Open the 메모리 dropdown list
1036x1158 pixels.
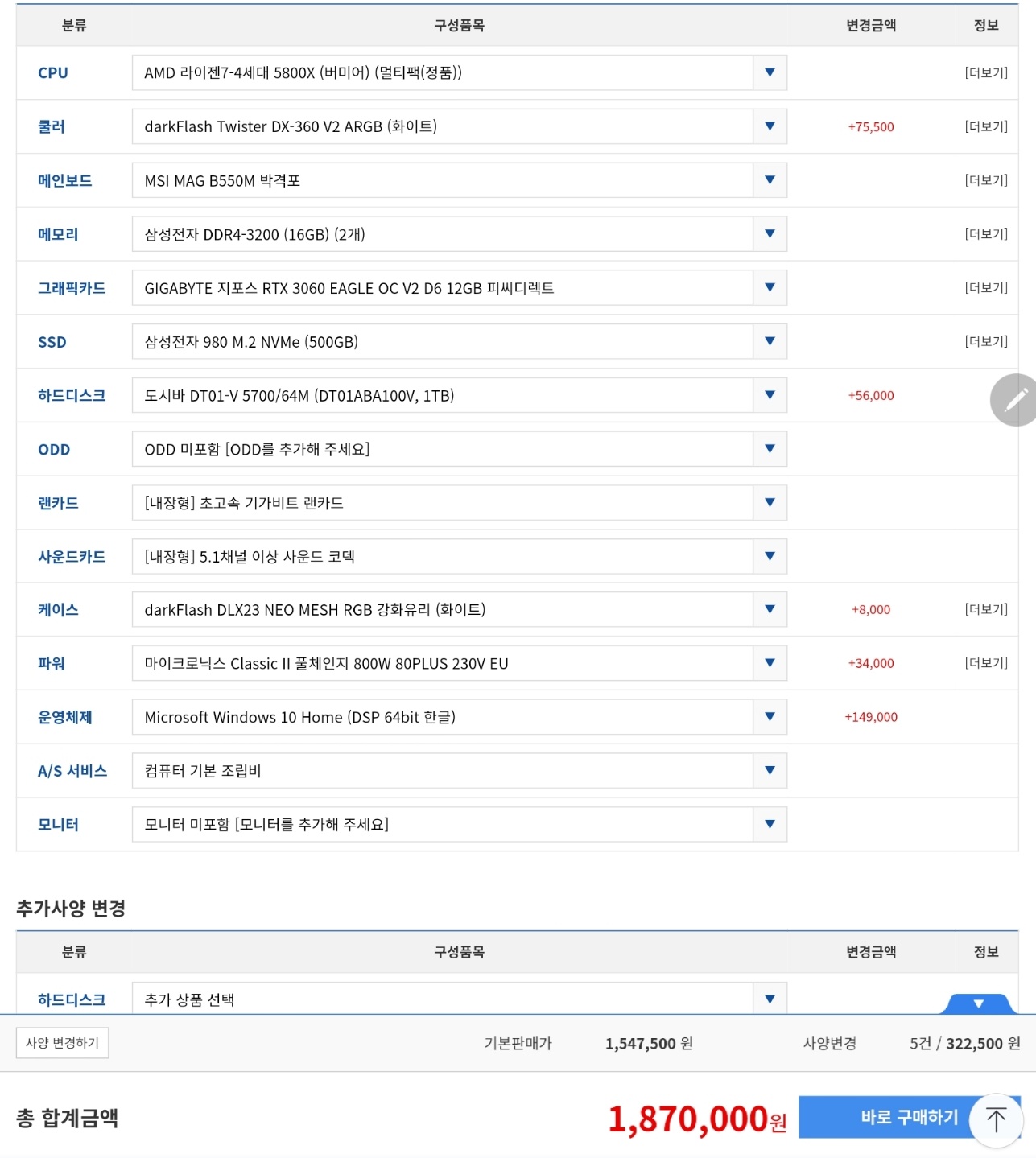(x=770, y=234)
